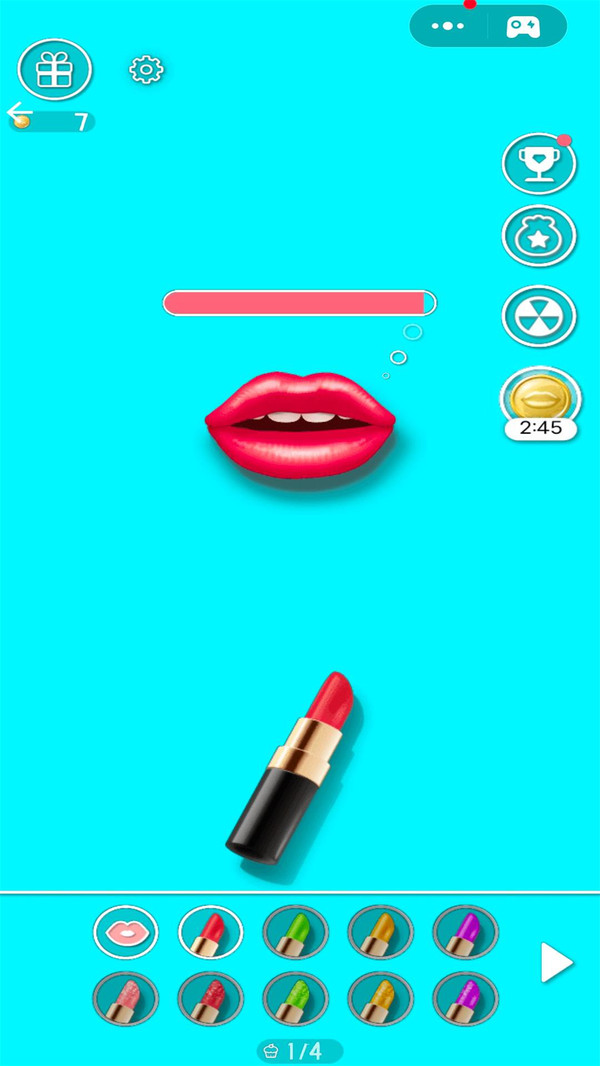600x1066 pixels.
Task: Select the red glossy lipstick
Action: (x=210, y=933)
